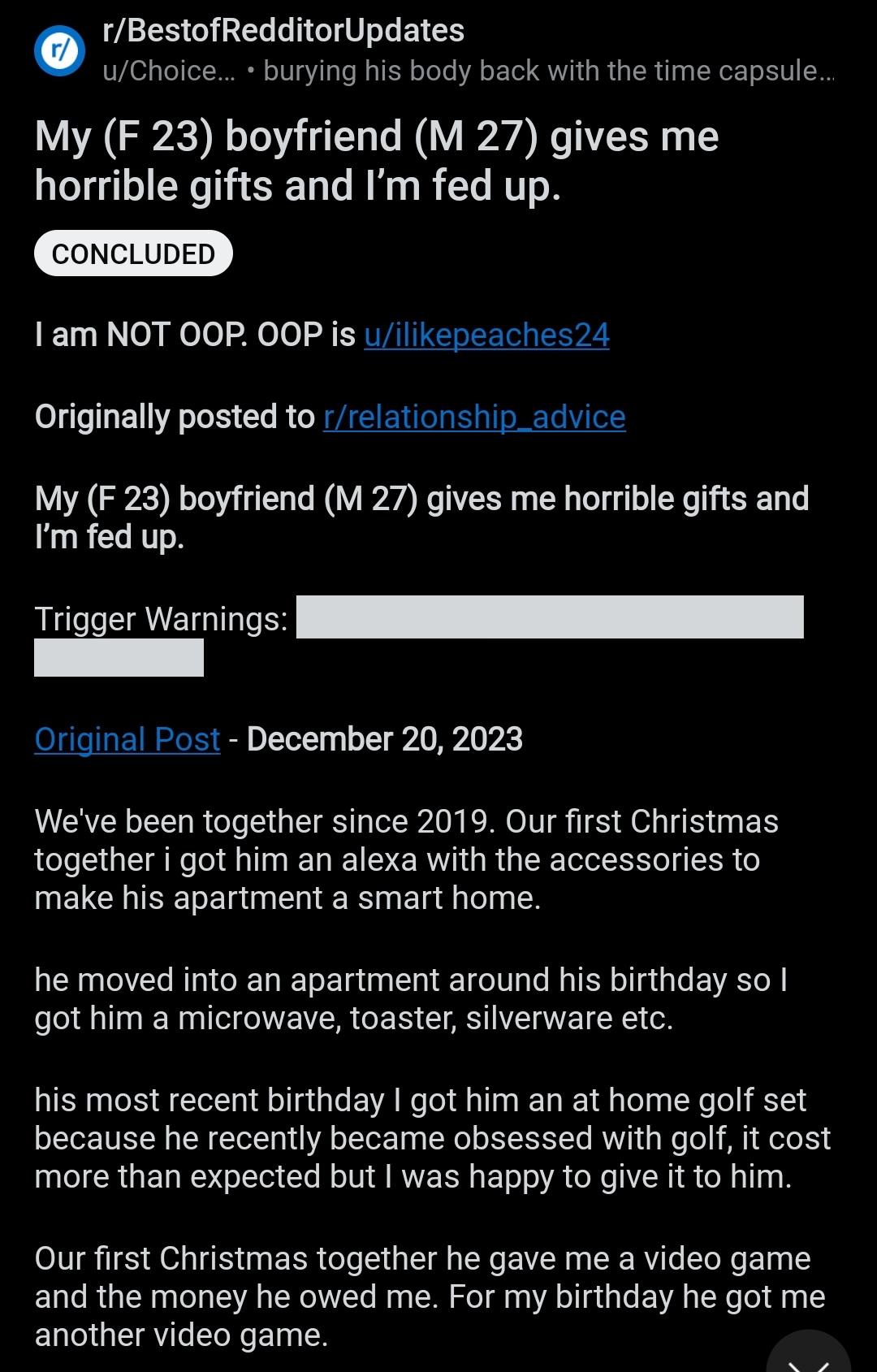The height and width of the screenshot is (1372, 877).
Task: Open the u/ilikepeaches24 profile link
Action: pos(486,335)
